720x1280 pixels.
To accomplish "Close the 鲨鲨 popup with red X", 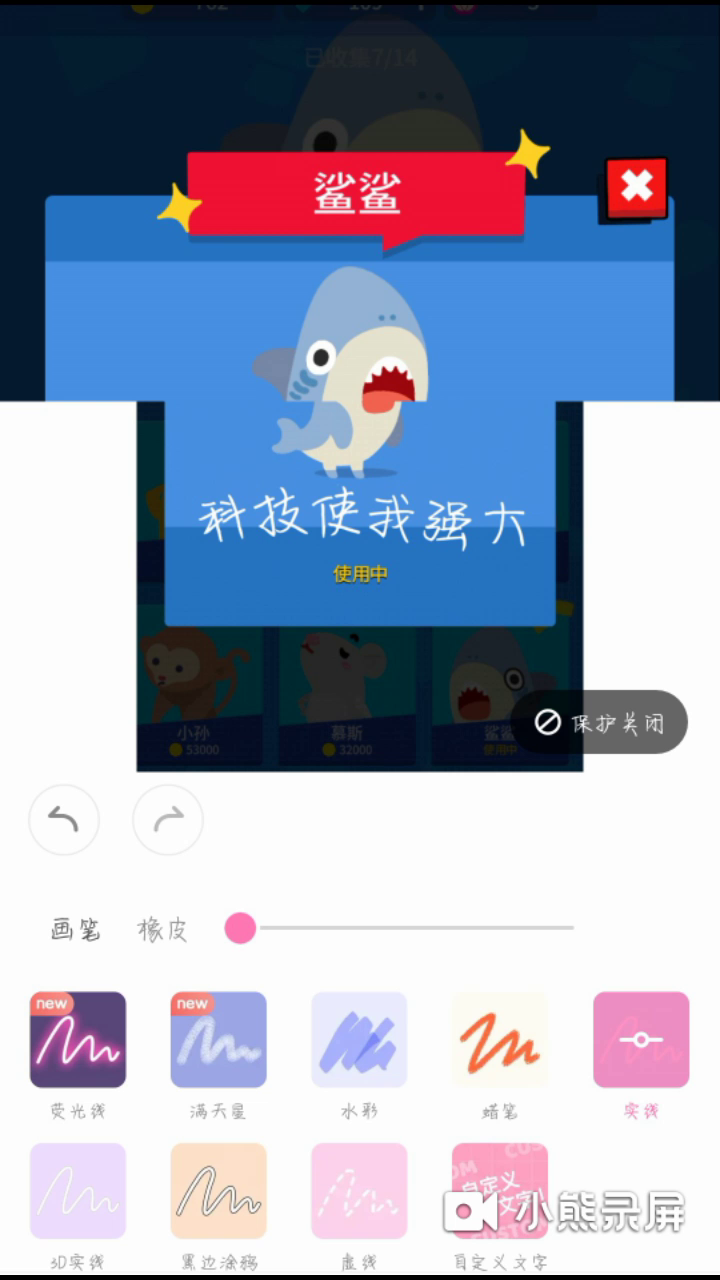I will click(637, 187).
